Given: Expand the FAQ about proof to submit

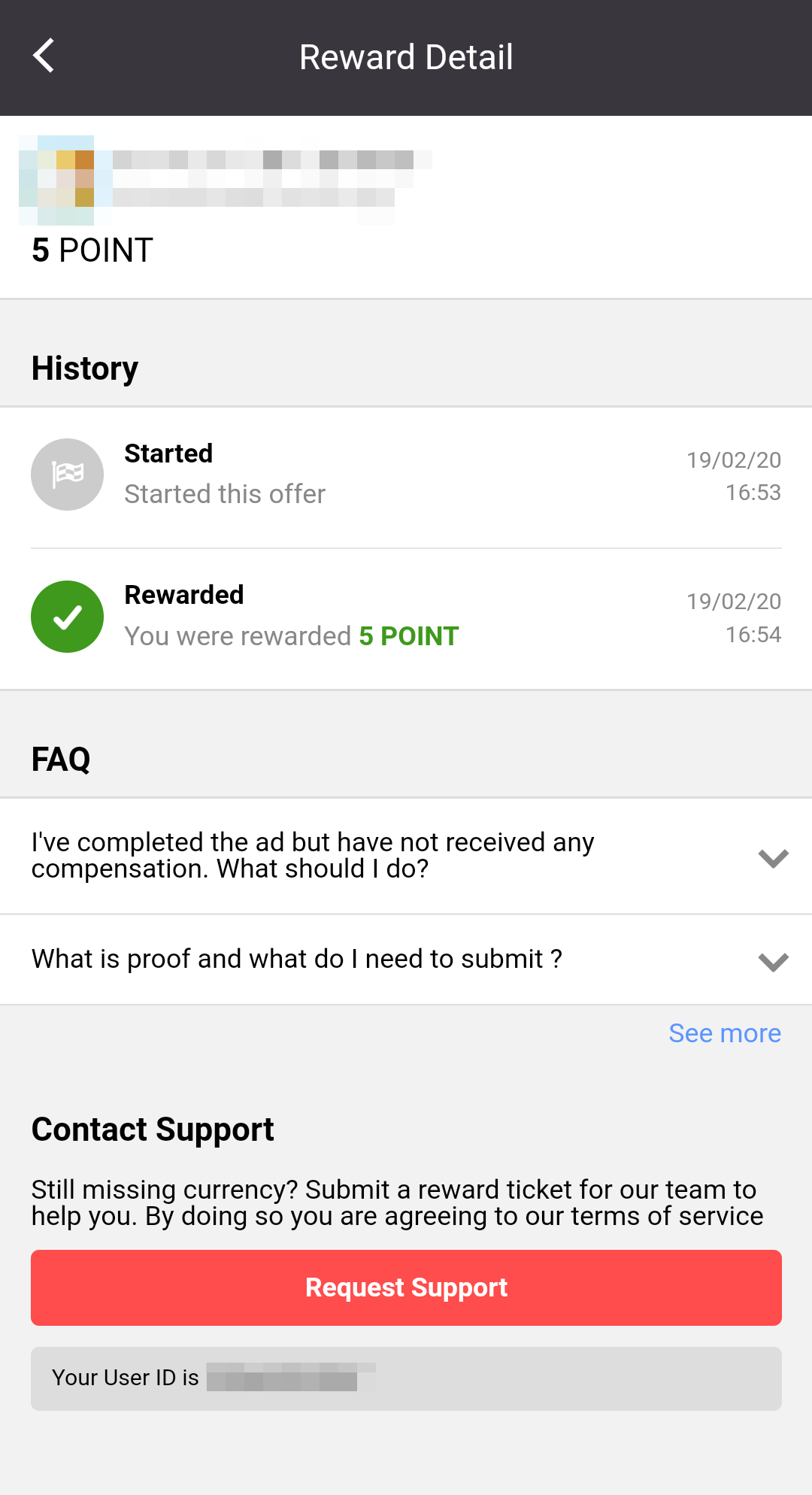Looking at the screenshot, I should click(x=772, y=961).
